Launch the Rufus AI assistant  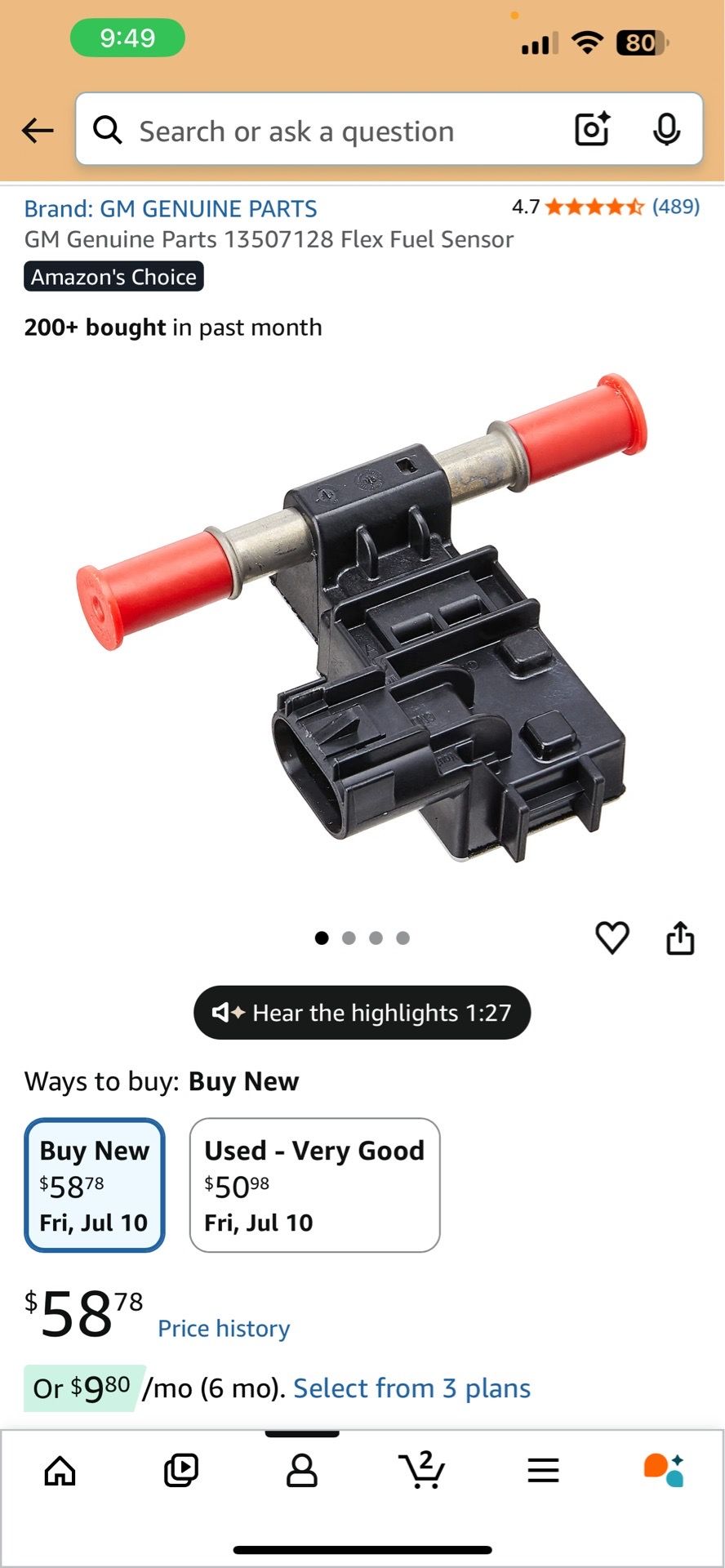tap(664, 1470)
